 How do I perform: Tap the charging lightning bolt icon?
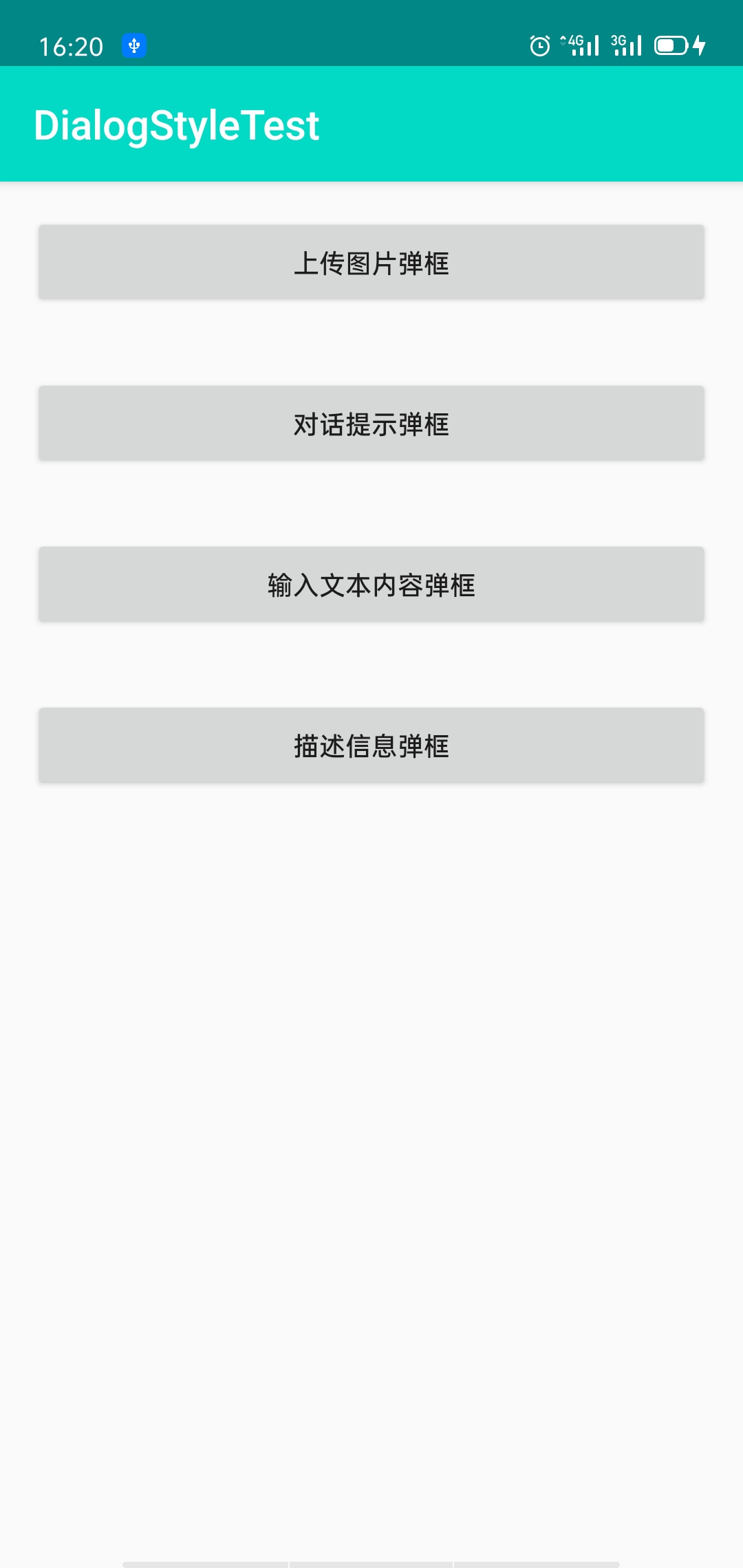pos(700,45)
